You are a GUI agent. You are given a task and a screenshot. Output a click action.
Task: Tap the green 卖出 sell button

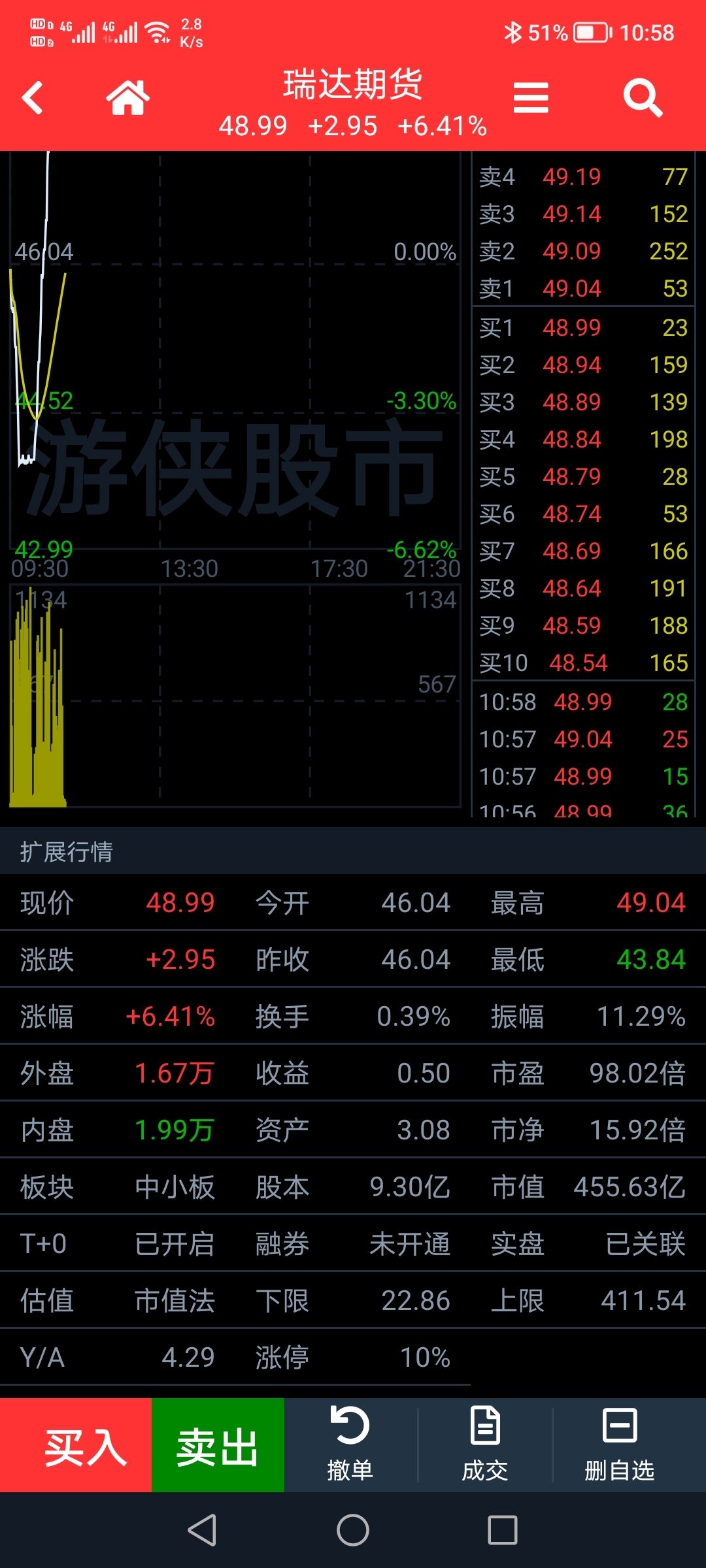pos(218,1445)
